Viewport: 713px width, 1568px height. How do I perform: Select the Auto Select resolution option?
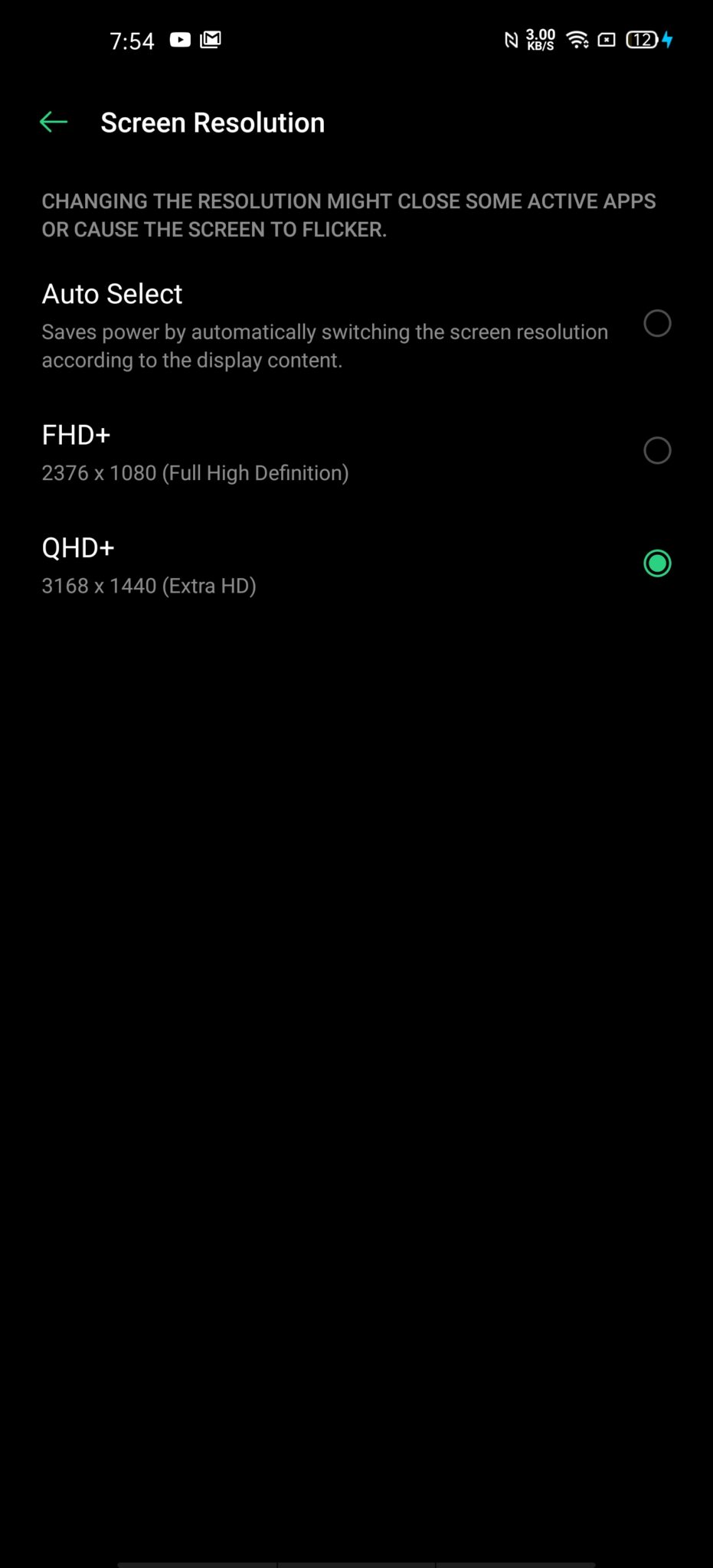click(x=356, y=325)
